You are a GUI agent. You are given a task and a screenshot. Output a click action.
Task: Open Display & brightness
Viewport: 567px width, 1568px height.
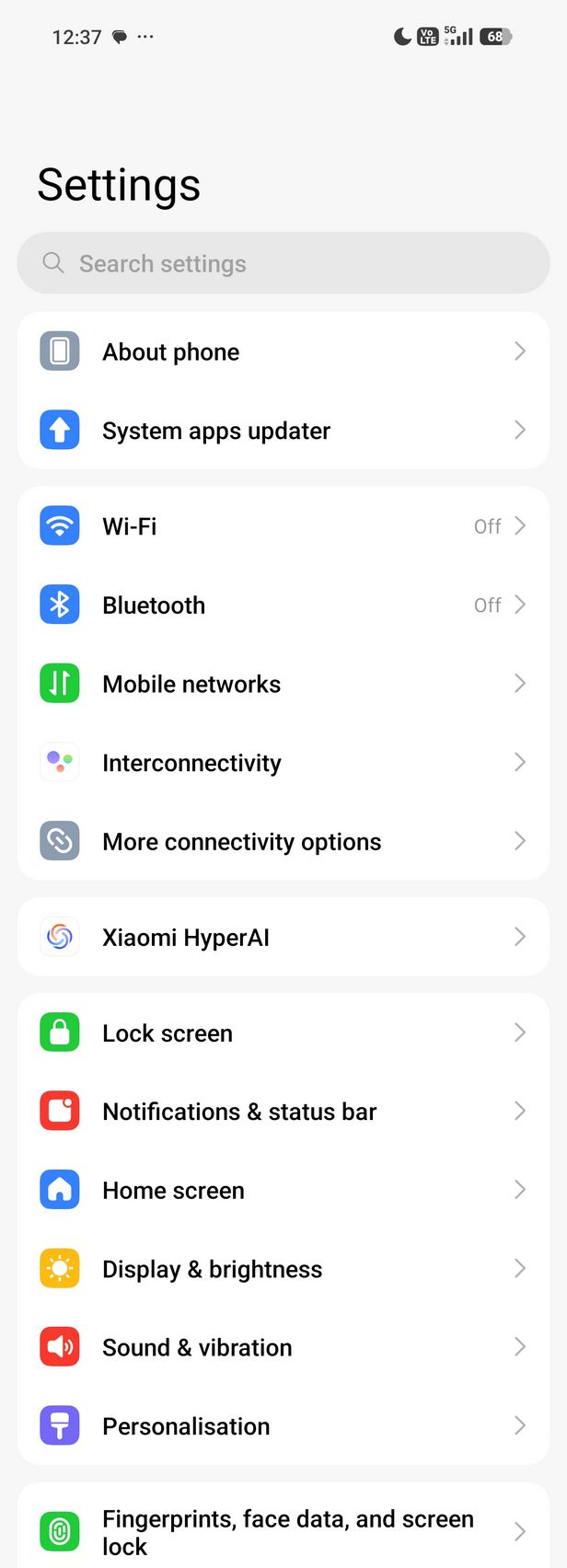(x=283, y=1269)
